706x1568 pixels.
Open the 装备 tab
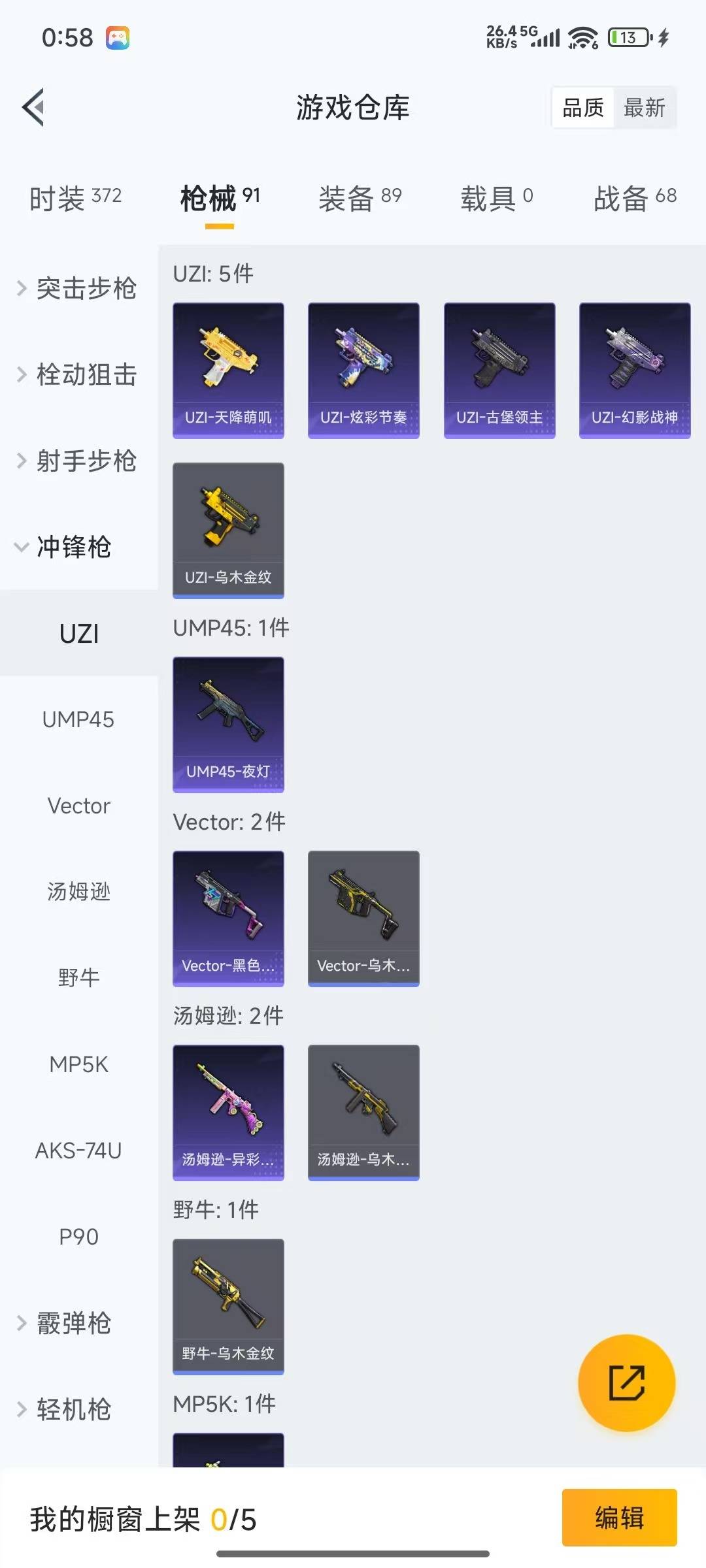coord(360,197)
